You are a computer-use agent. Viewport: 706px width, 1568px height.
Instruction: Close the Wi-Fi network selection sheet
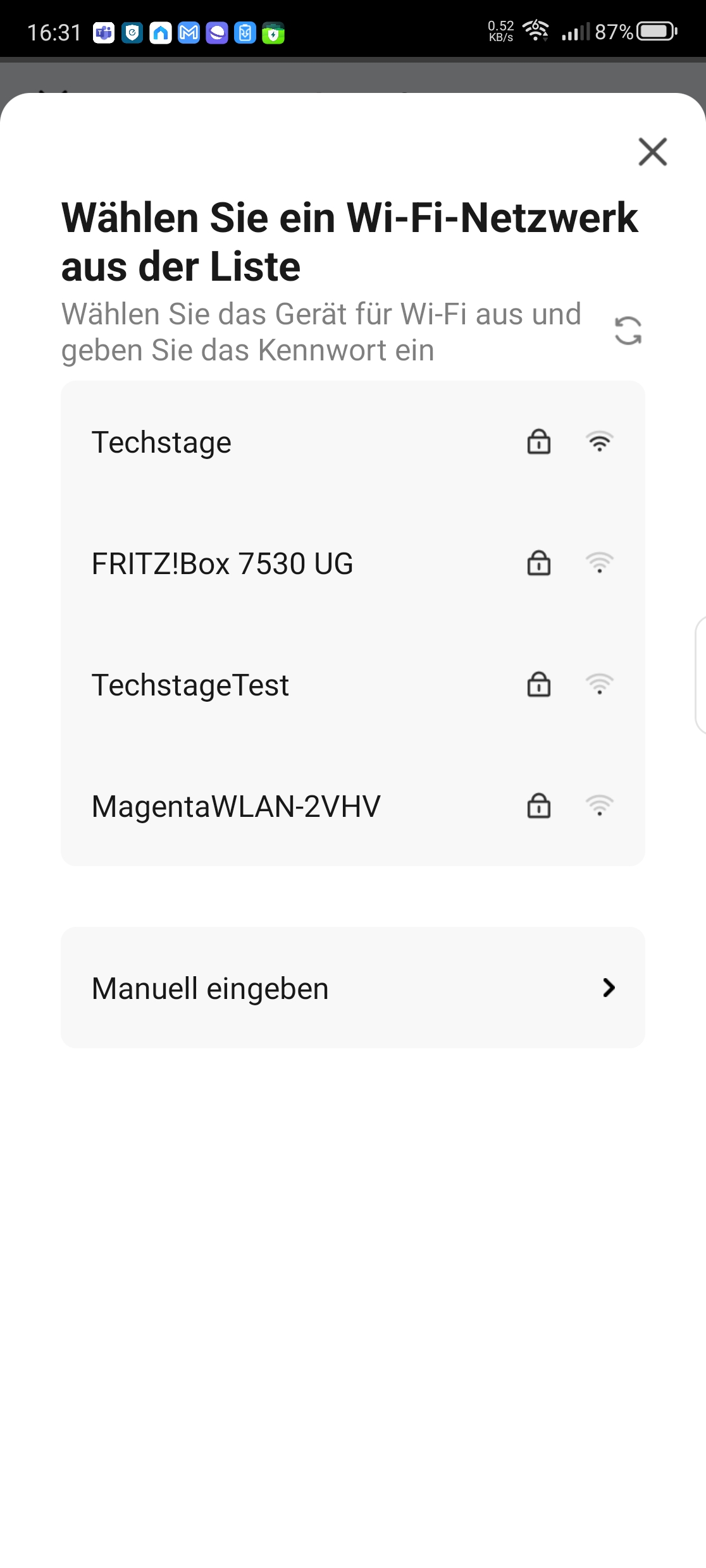(x=652, y=152)
